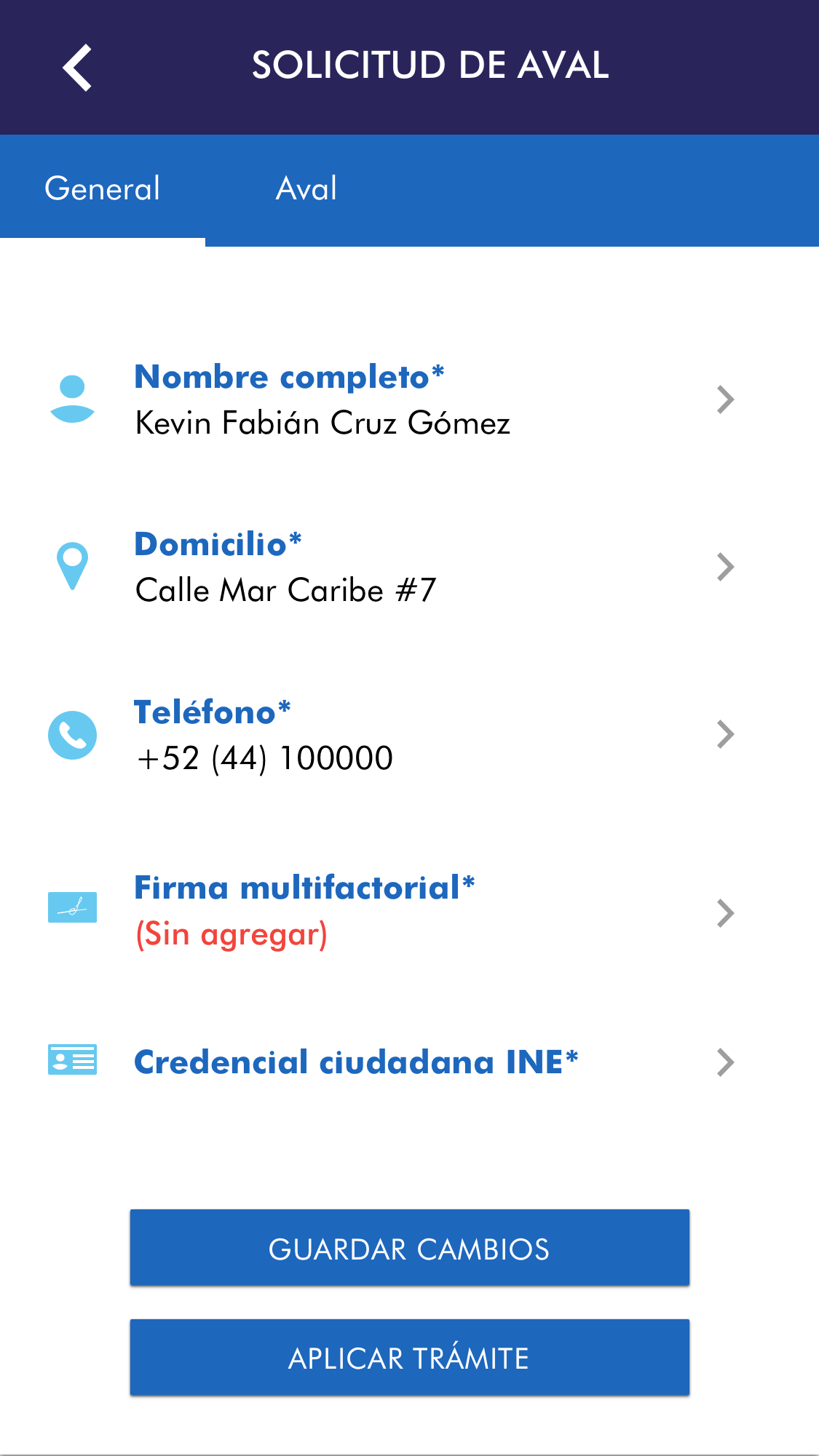The image size is (819, 1456).
Task: Submit with Aplicar Trámite
Action: click(409, 1358)
